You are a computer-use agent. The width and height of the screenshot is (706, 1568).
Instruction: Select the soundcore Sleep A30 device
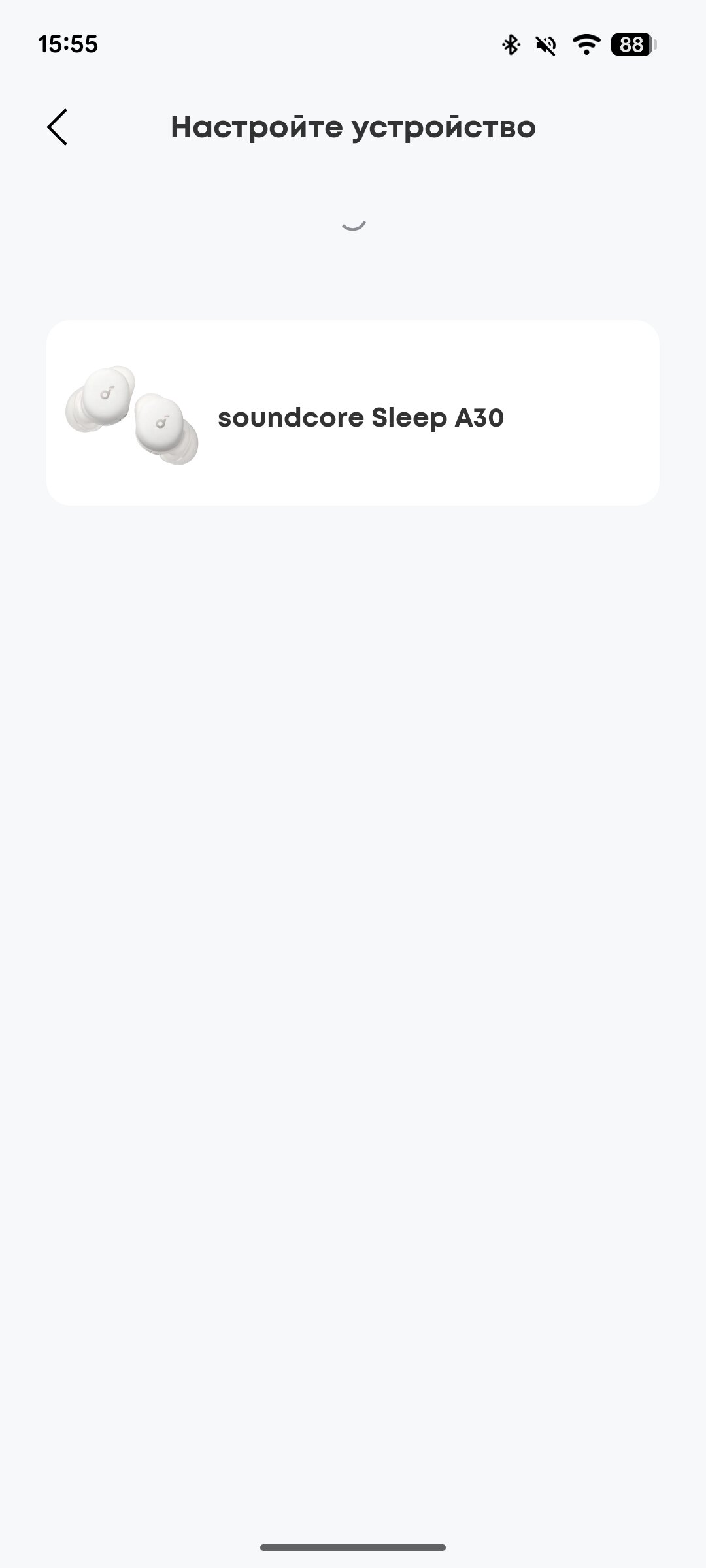(353, 413)
